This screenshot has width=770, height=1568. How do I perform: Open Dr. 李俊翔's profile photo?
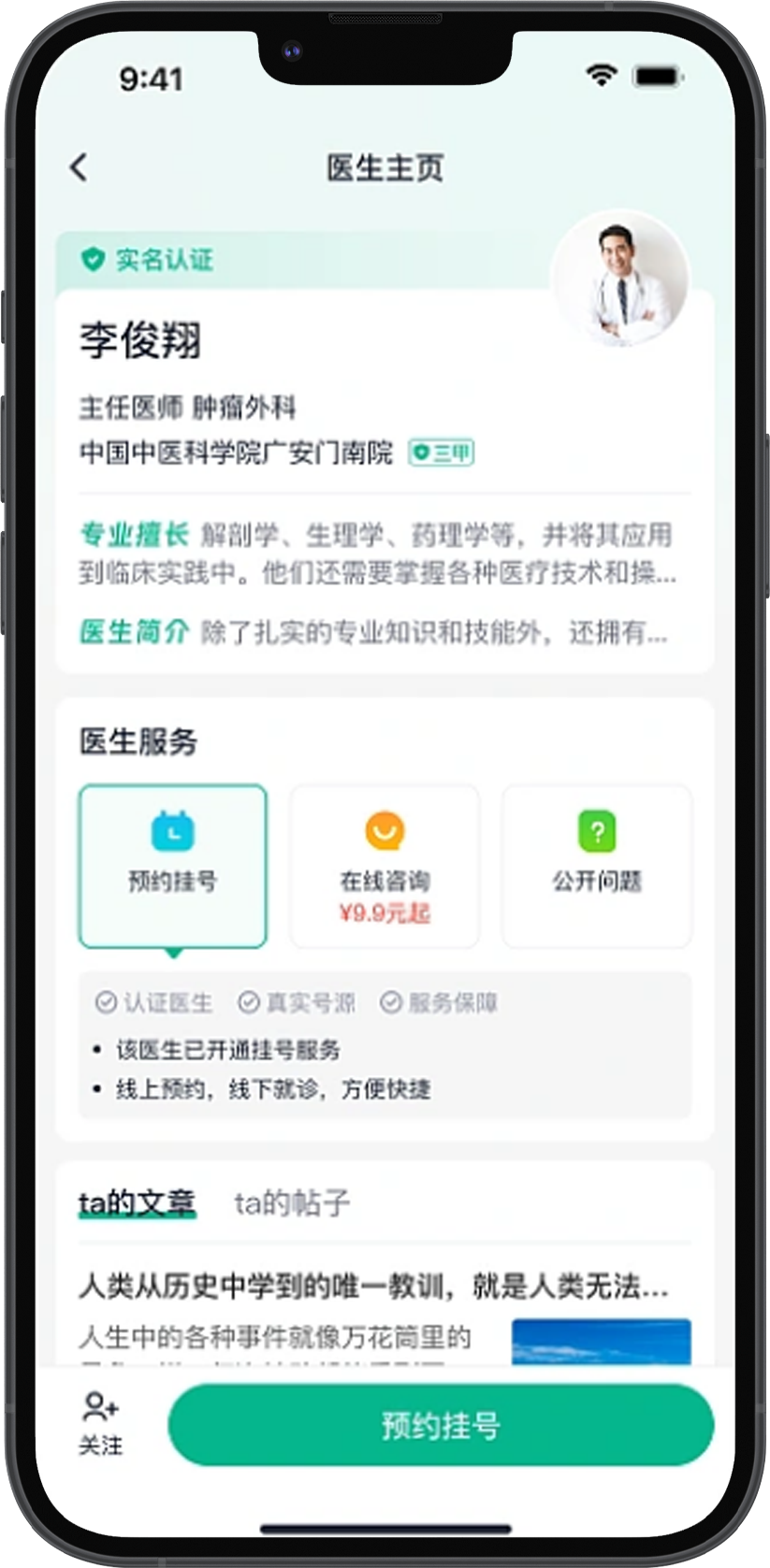[x=618, y=279]
